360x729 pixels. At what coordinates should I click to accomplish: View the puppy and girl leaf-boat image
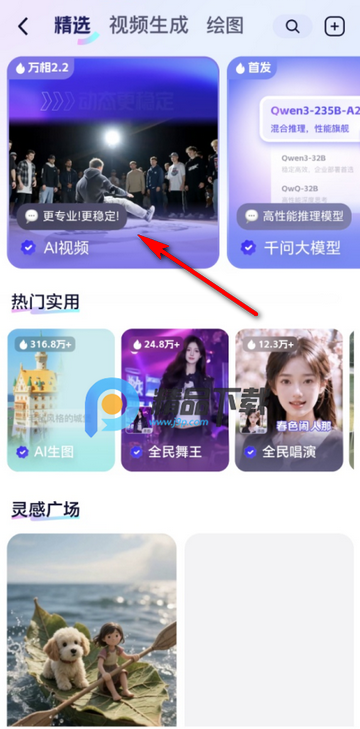click(x=92, y=631)
